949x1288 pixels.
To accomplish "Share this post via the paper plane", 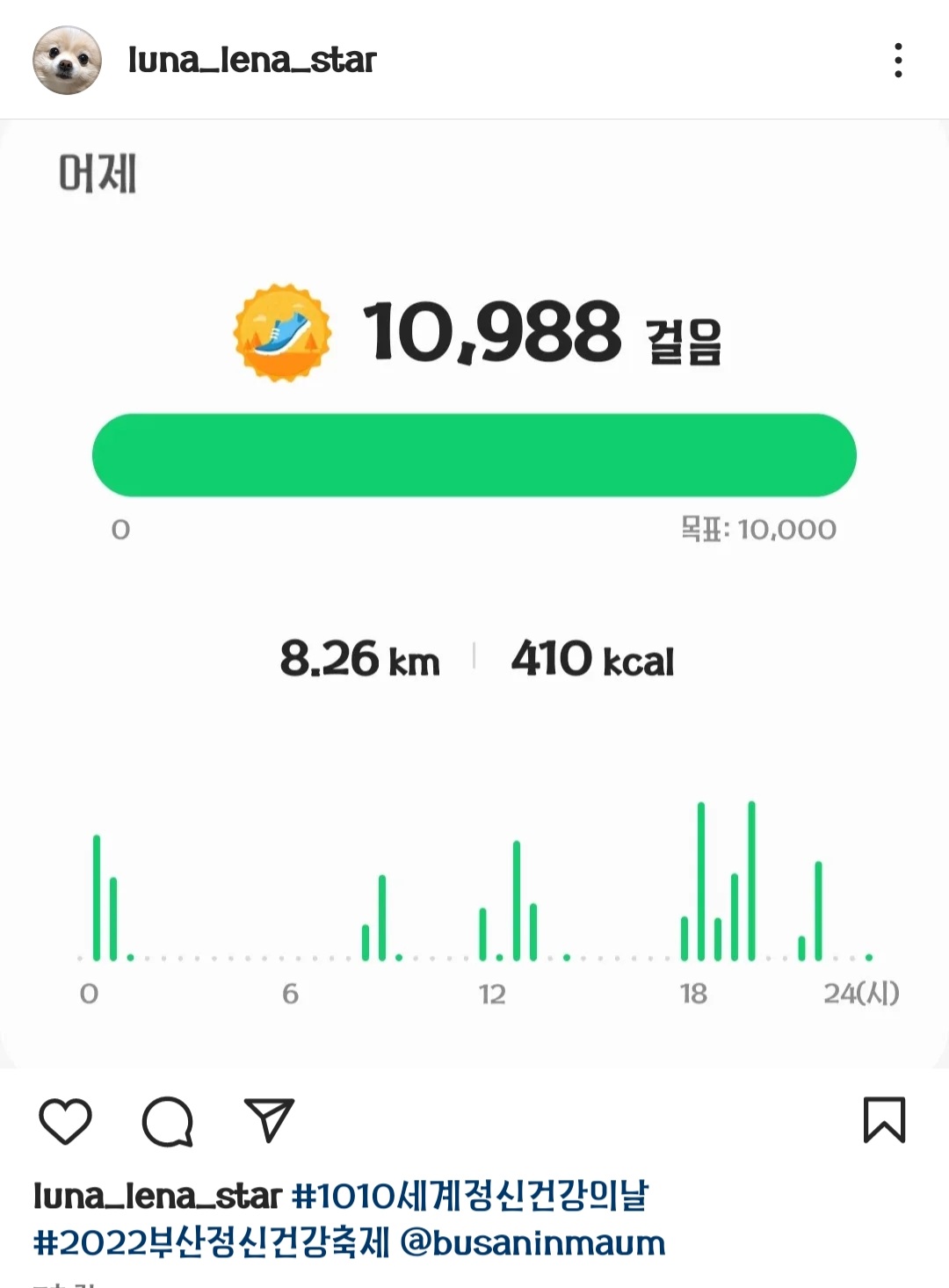I will coord(269,1119).
